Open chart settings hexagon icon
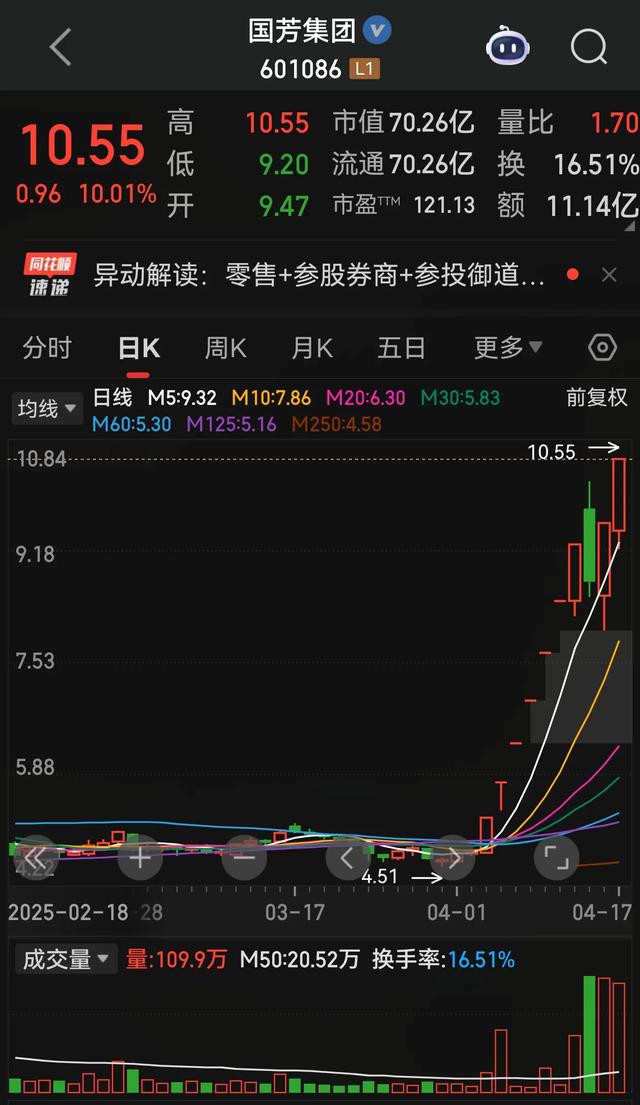The width and height of the screenshot is (640, 1105). pyautogui.click(x=602, y=347)
